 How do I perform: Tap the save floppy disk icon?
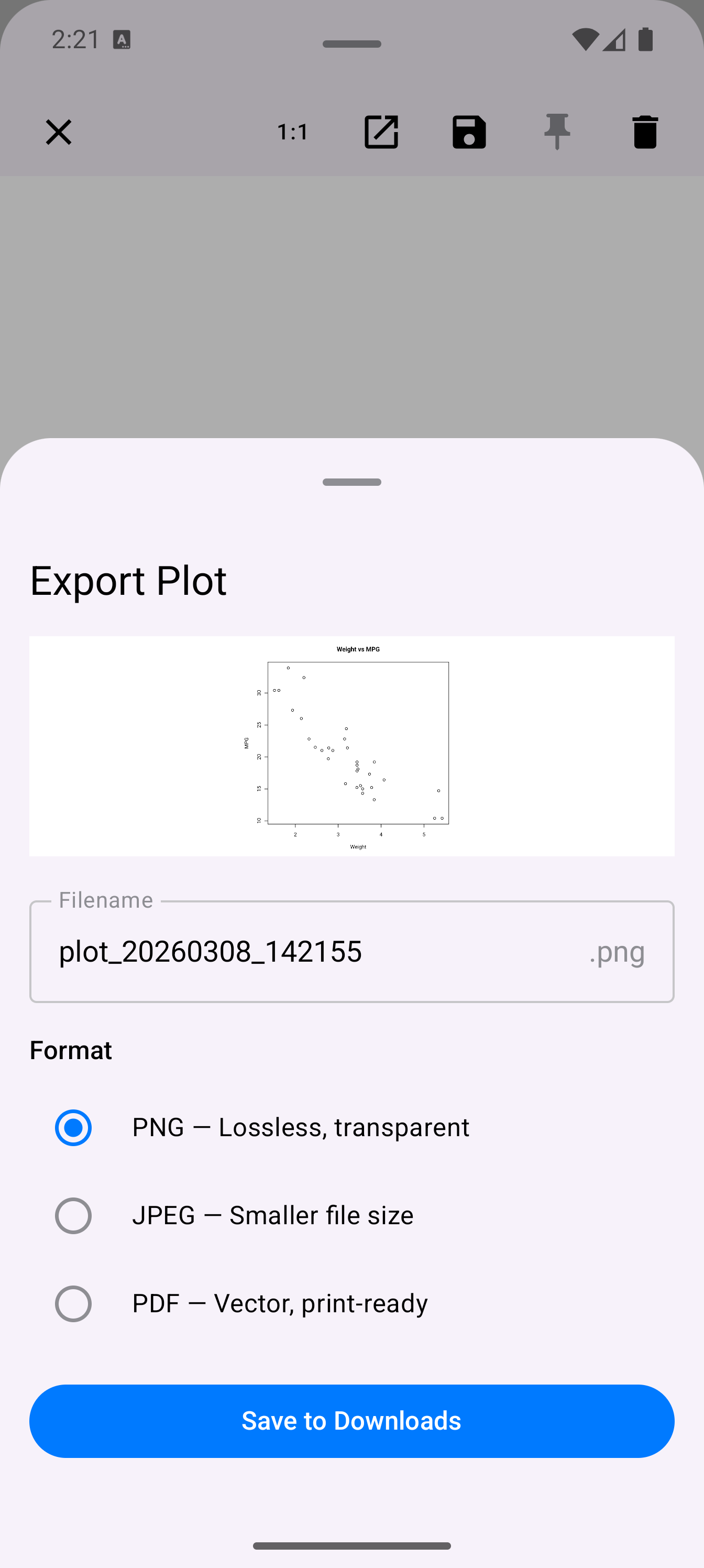click(x=469, y=132)
